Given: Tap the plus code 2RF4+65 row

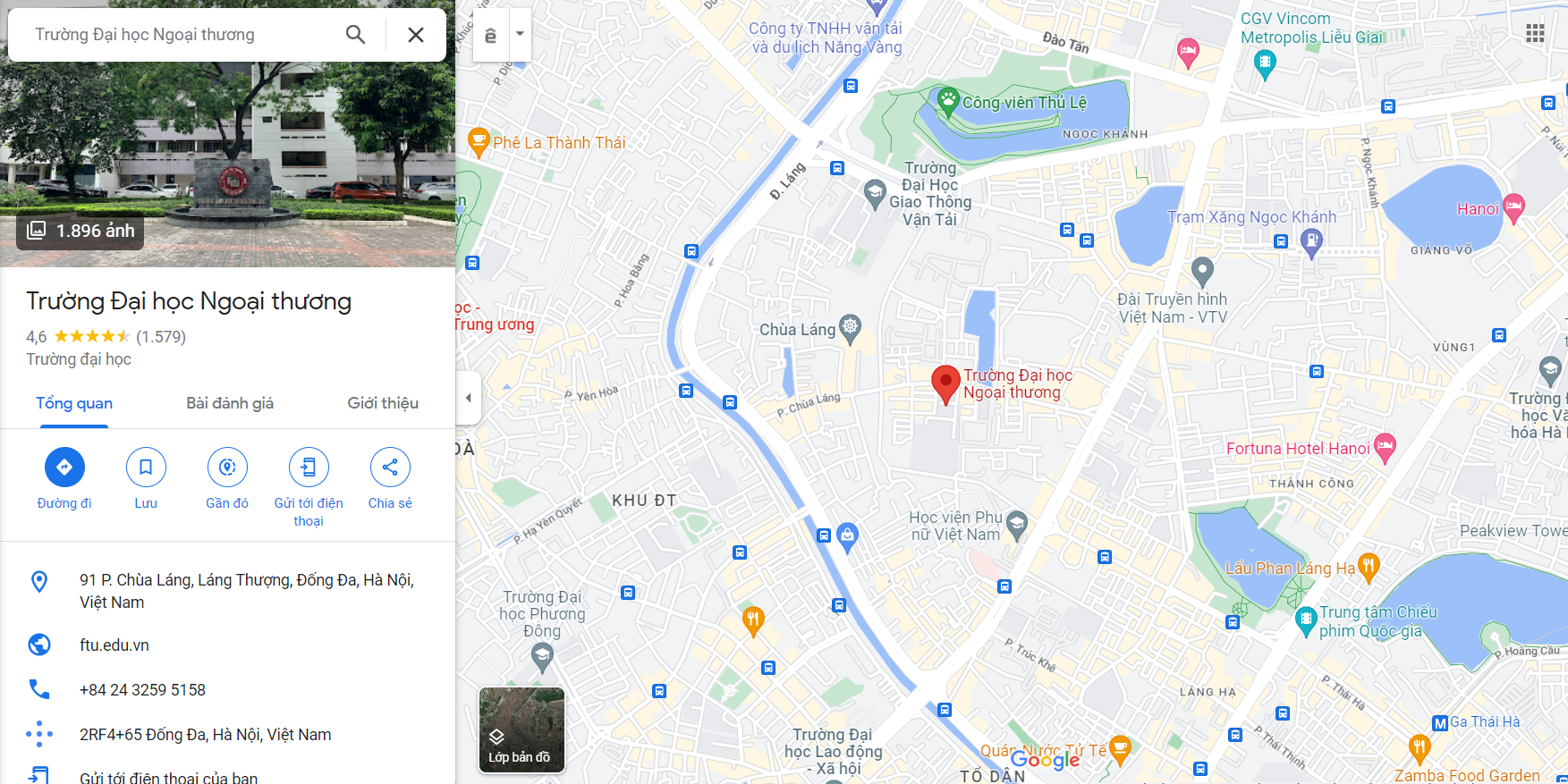Looking at the screenshot, I should tap(205, 734).
